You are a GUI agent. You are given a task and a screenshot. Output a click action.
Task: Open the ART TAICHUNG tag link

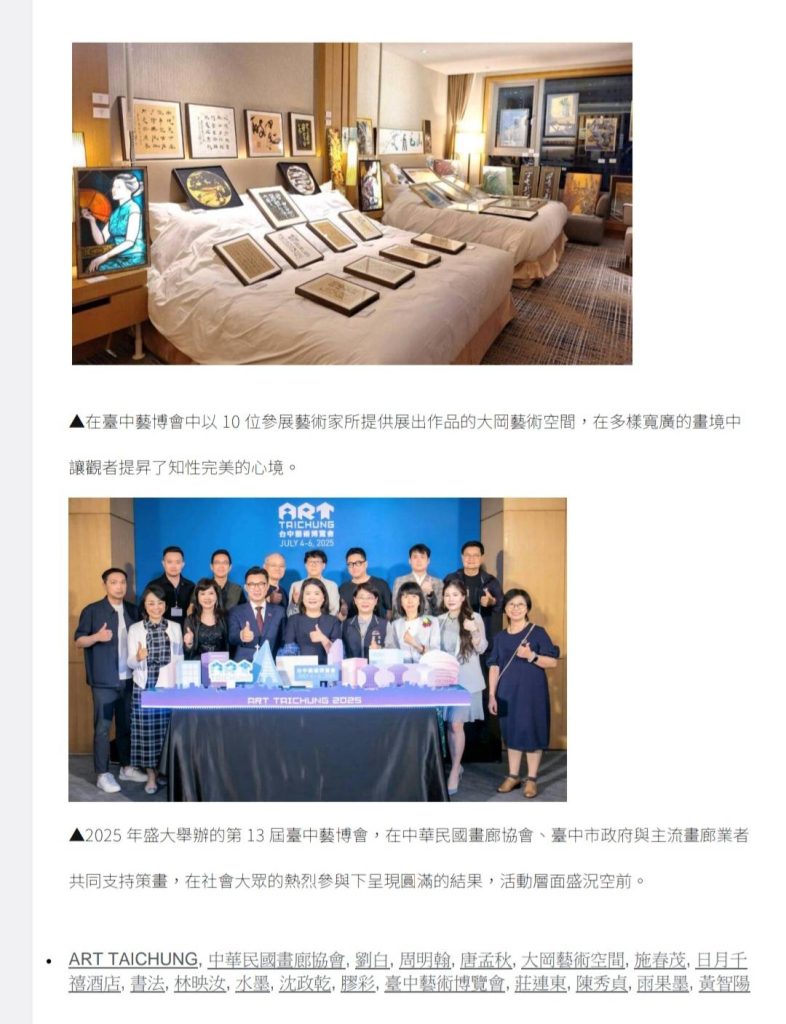click(134, 960)
